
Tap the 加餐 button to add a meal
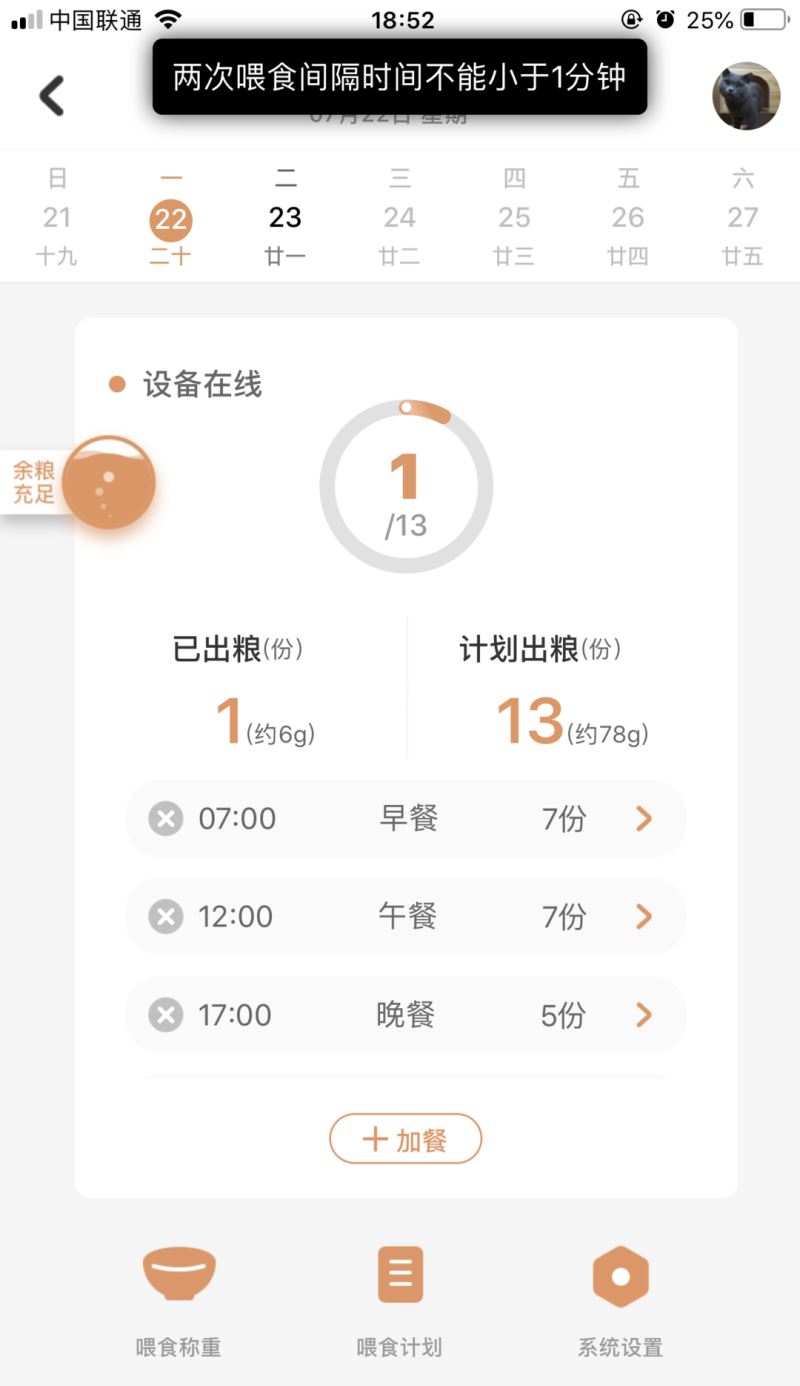coord(405,1139)
